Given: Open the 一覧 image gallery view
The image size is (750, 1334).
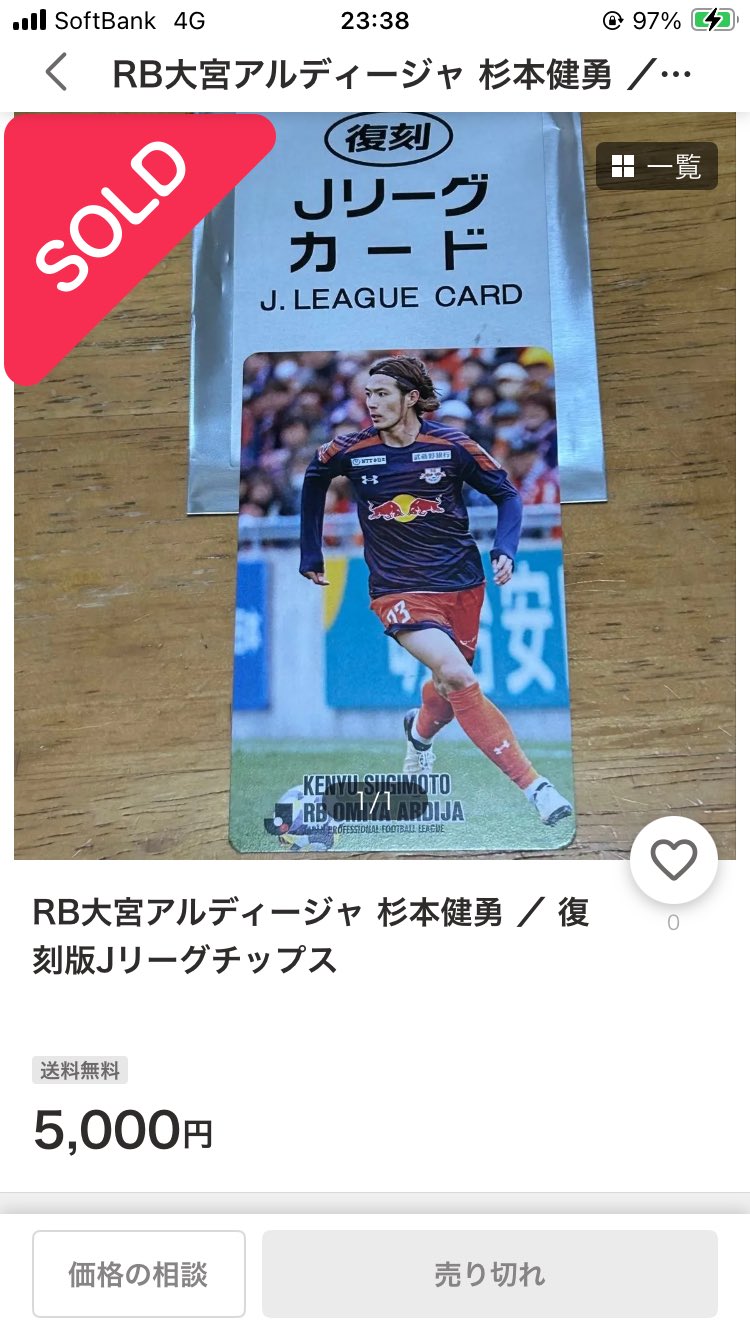Looking at the screenshot, I should click(x=657, y=166).
